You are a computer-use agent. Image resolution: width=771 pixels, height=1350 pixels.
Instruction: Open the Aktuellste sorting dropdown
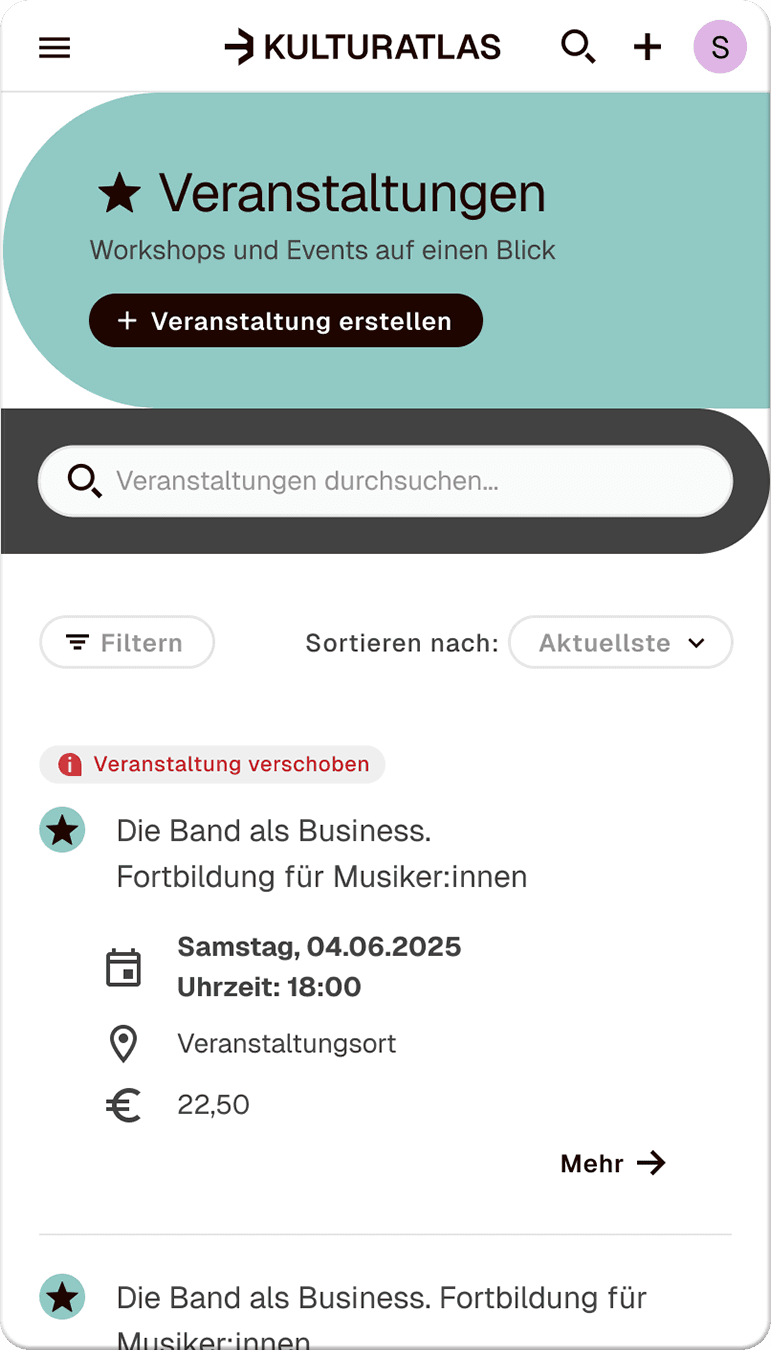pos(620,642)
